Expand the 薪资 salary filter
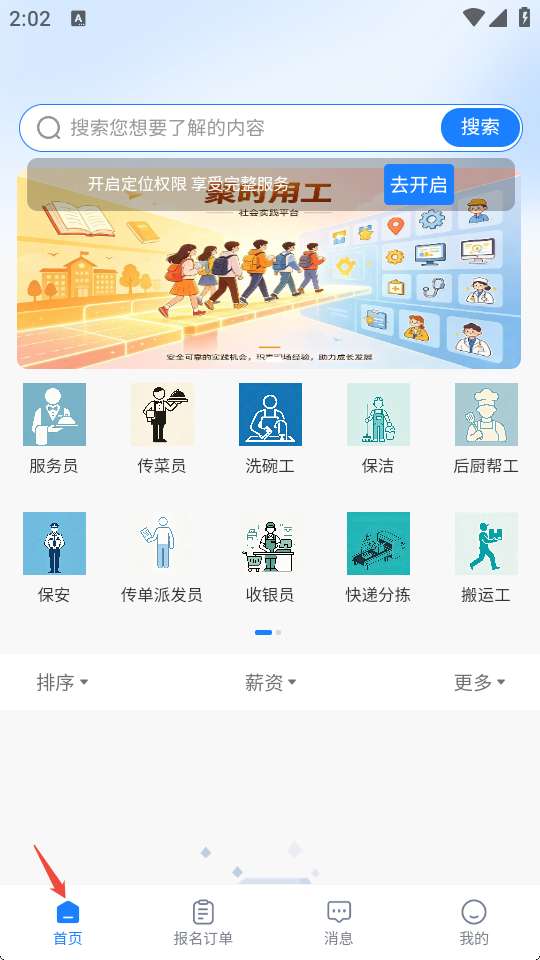 (270, 682)
